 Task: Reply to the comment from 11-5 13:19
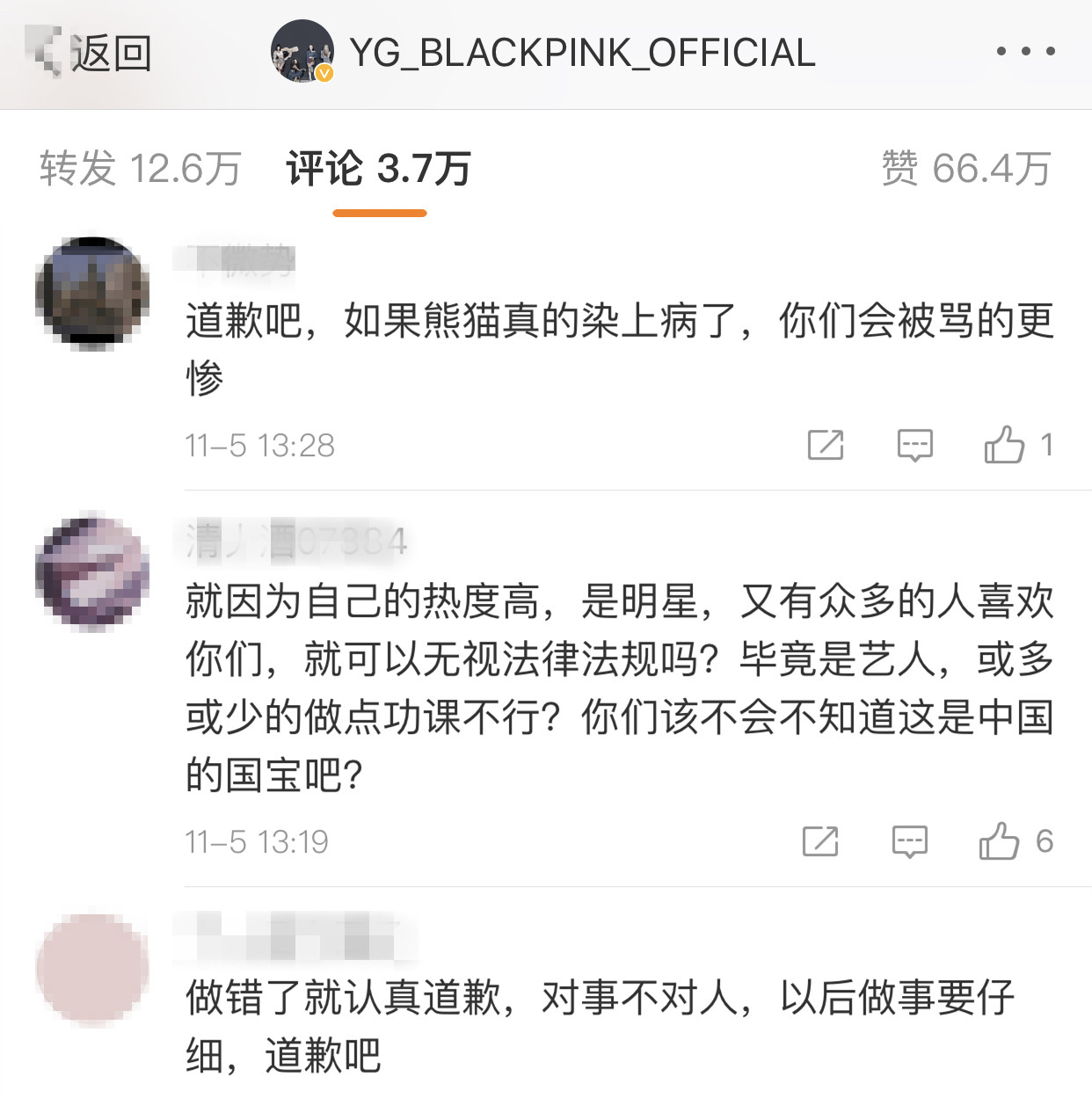[x=909, y=841]
